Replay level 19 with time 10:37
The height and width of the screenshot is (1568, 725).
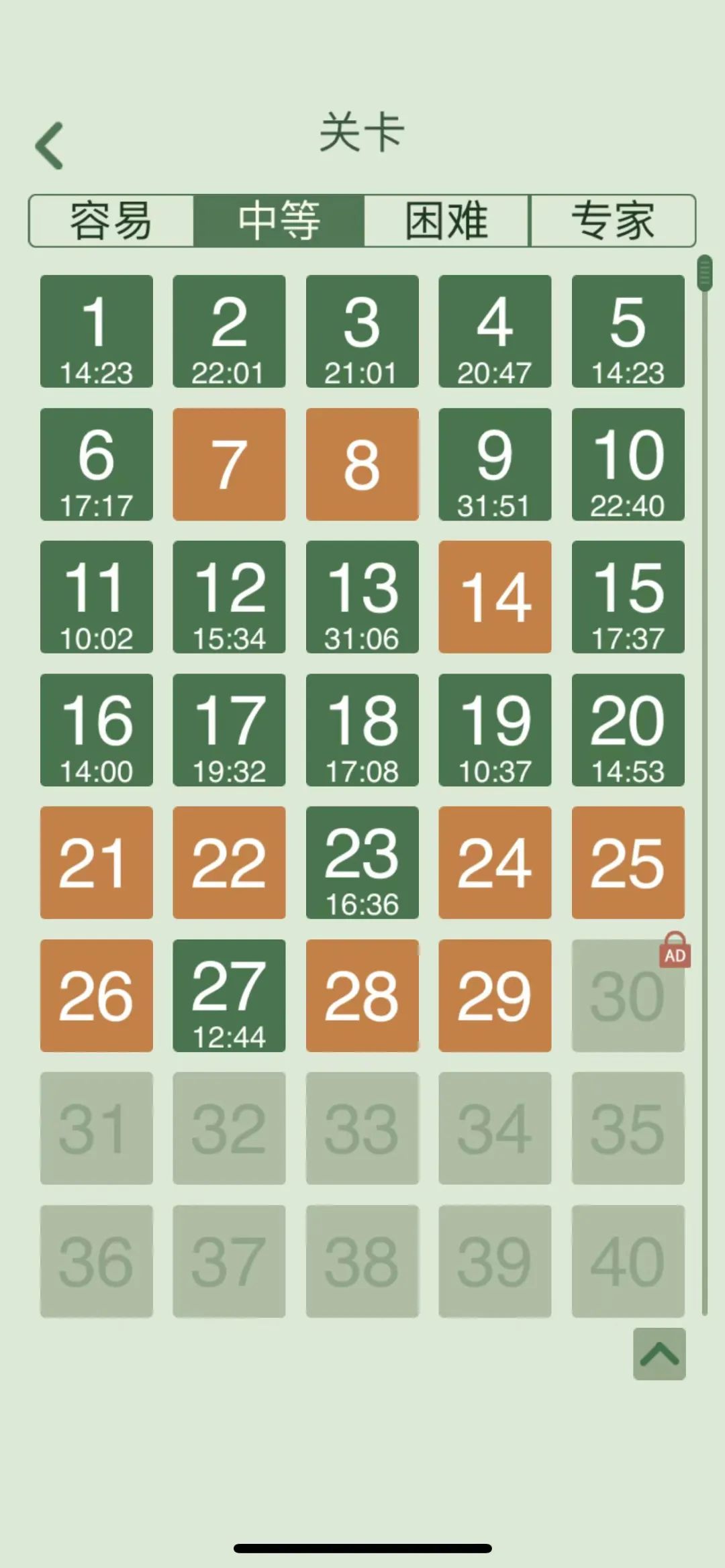(495, 729)
